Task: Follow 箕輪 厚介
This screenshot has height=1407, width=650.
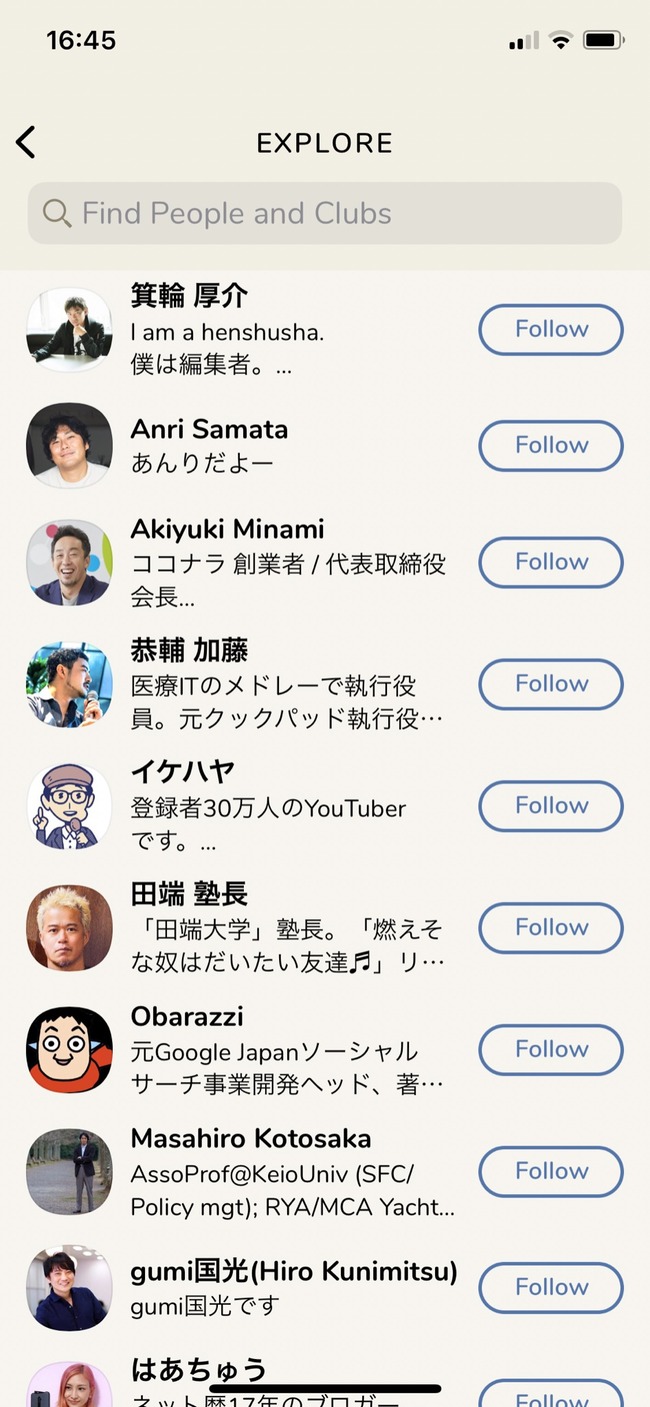Action: (551, 330)
